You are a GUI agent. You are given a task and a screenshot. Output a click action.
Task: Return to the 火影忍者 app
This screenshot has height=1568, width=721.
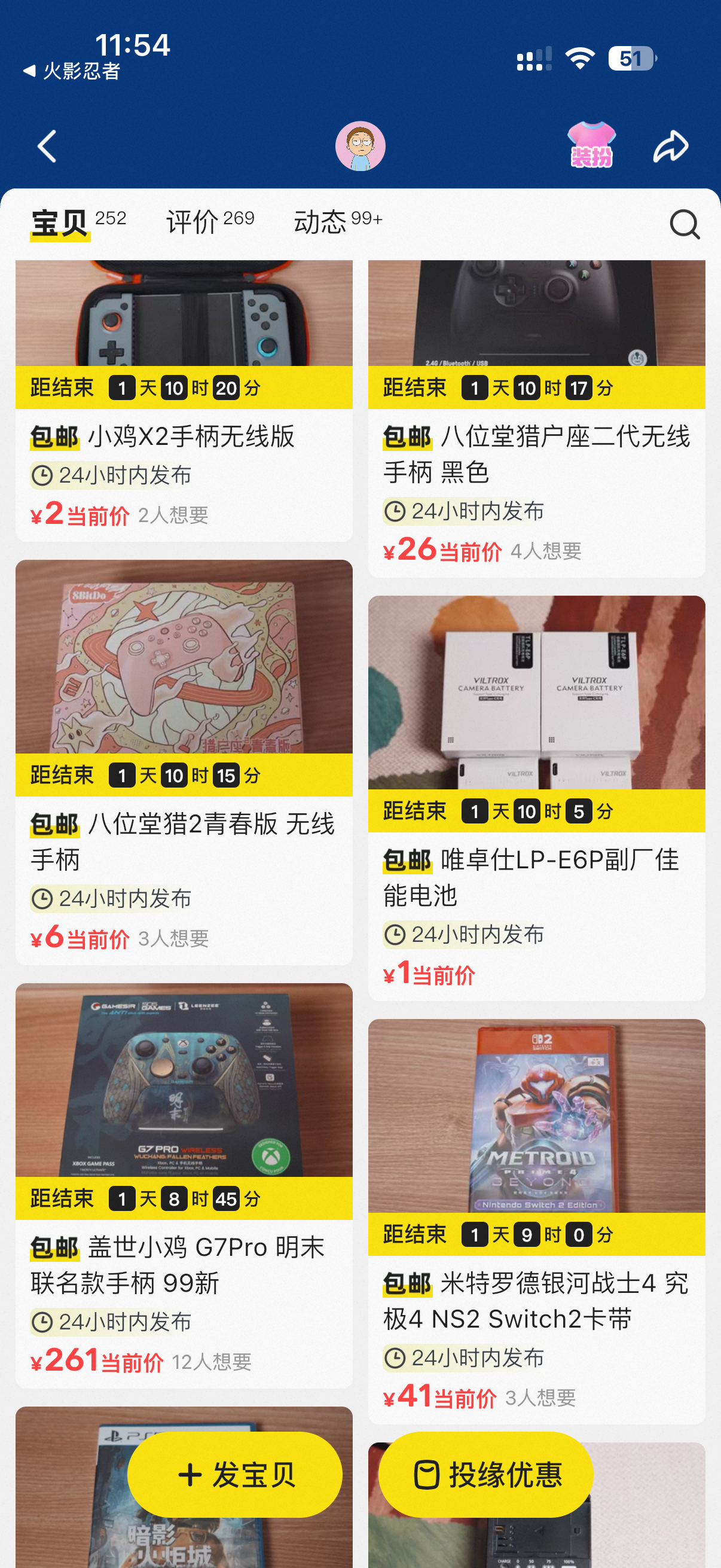(x=72, y=71)
